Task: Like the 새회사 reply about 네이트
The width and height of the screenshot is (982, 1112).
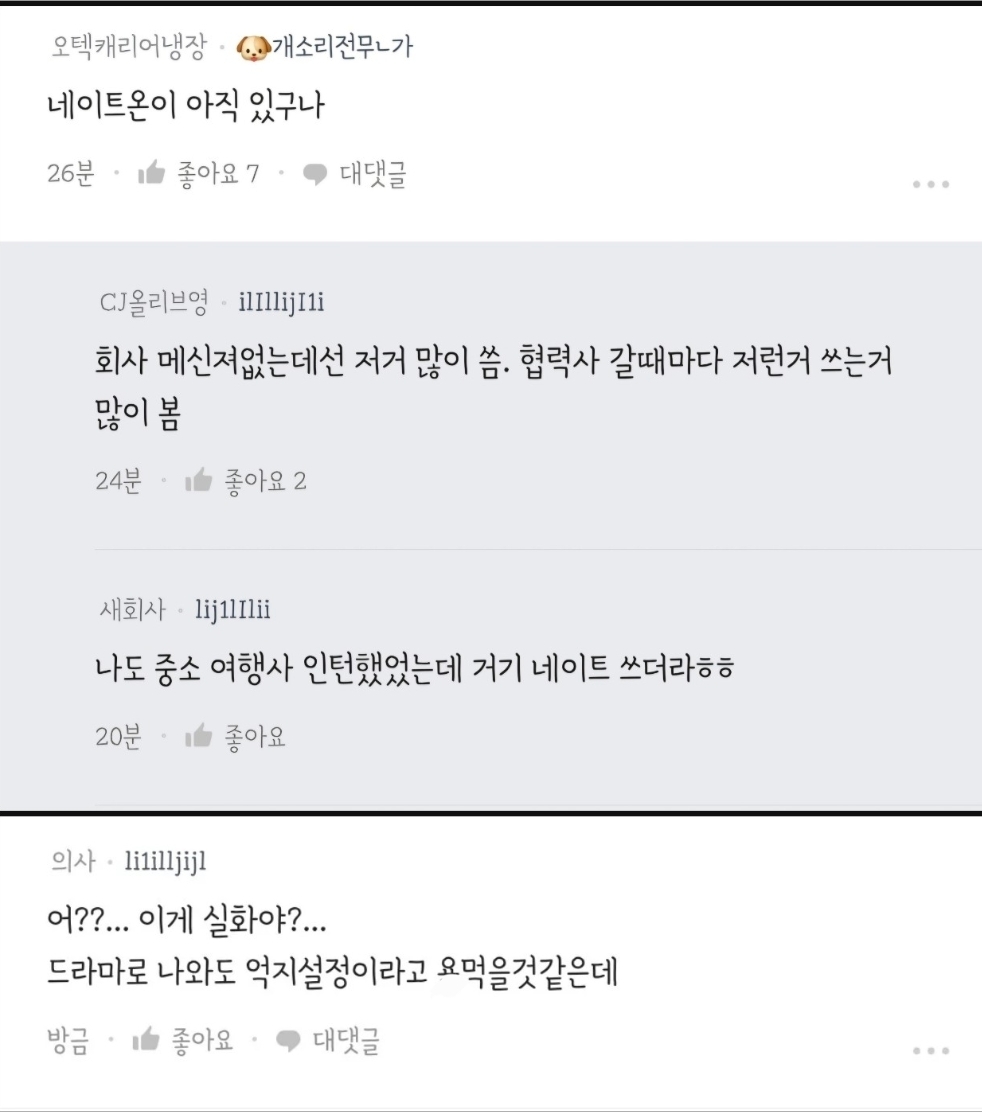Action: [x=200, y=738]
